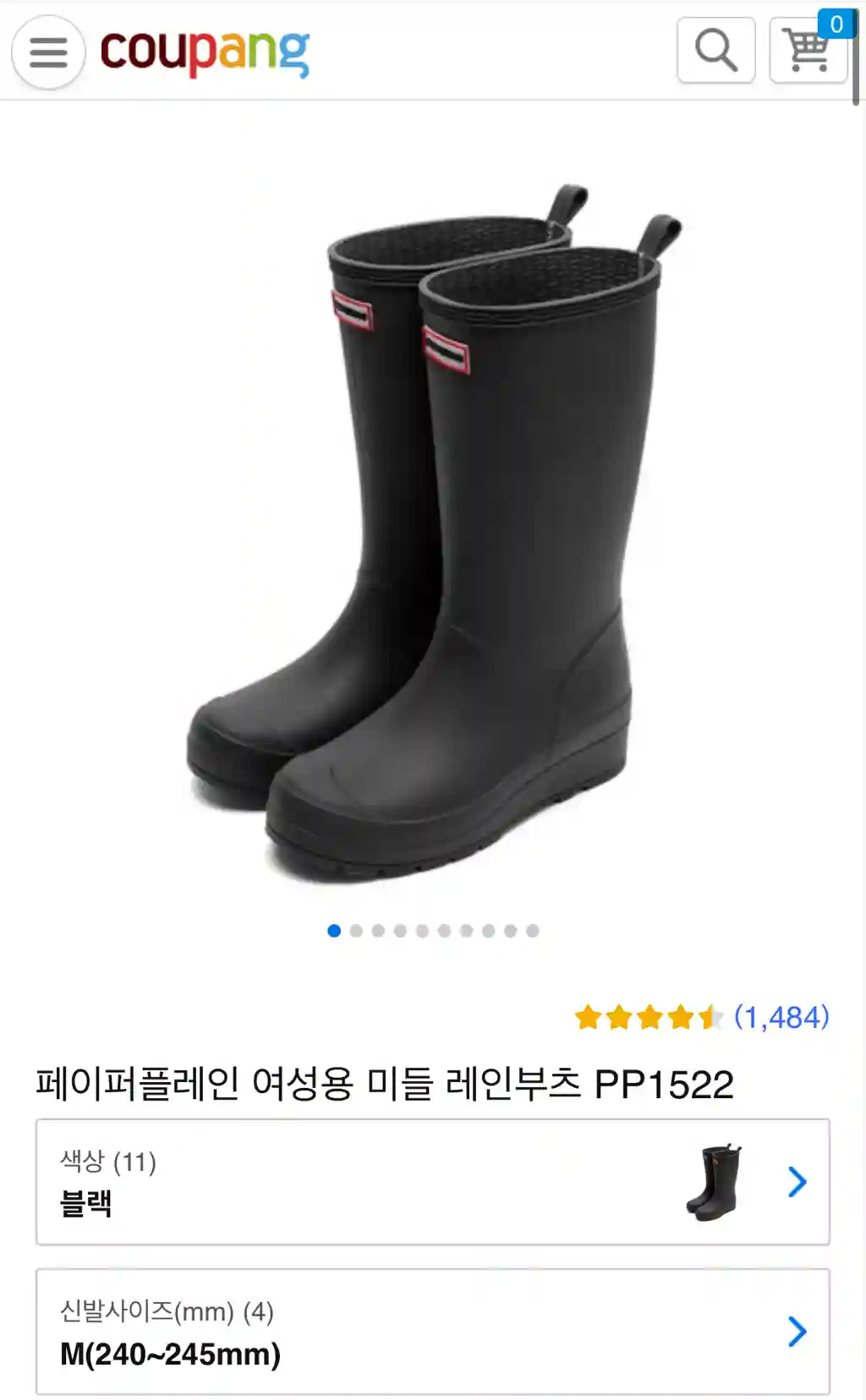Open the 색상 color selector
The width and height of the screenshot is (866, 1400).
(432, 1182)
